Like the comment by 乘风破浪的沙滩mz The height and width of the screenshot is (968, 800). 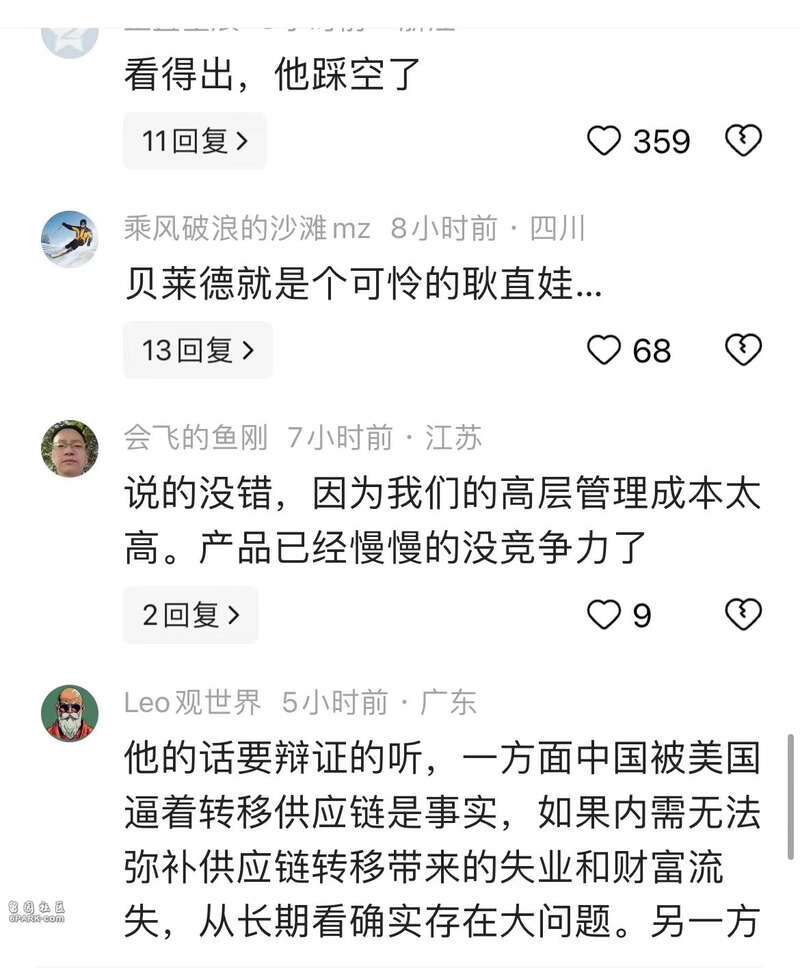[x=603, y=350]
